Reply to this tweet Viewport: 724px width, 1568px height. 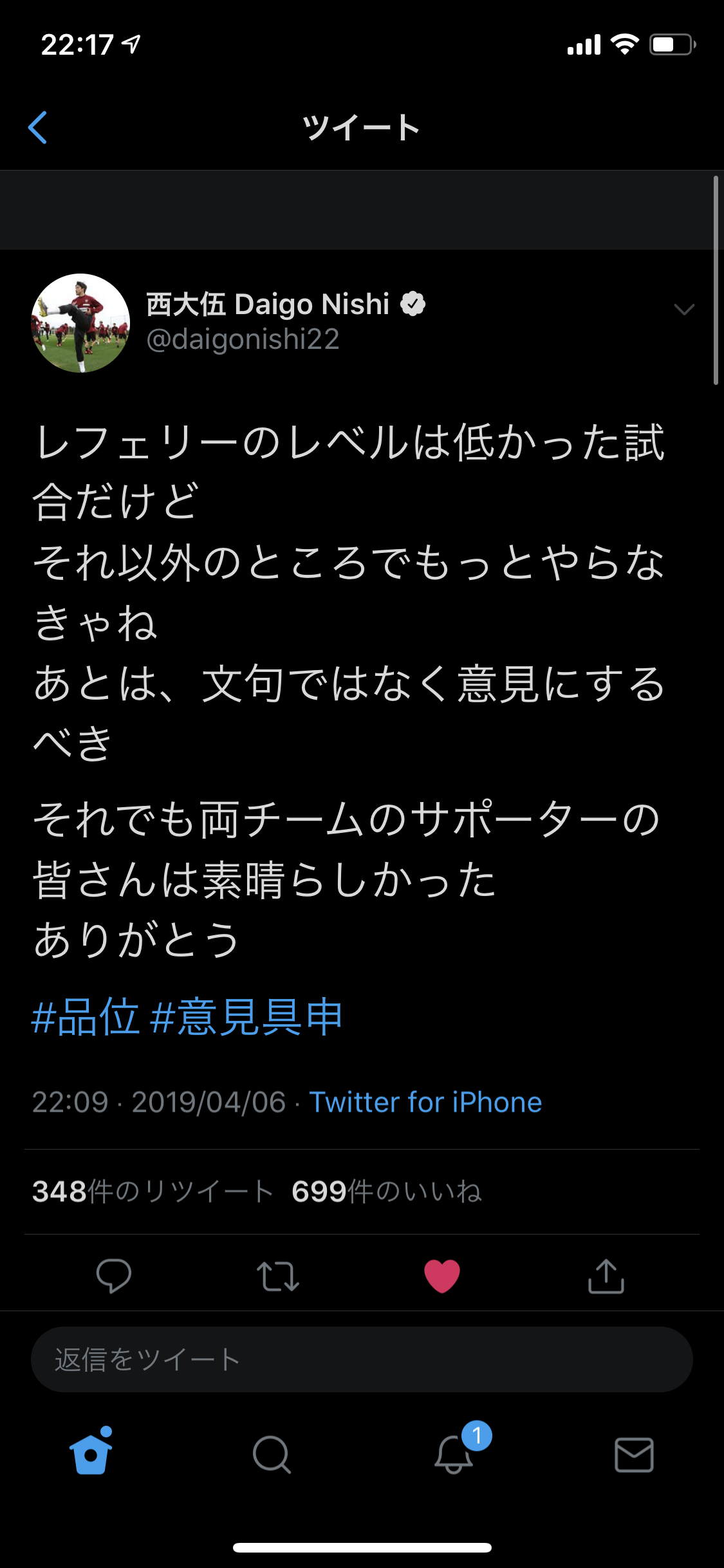tap(114, 1276)
